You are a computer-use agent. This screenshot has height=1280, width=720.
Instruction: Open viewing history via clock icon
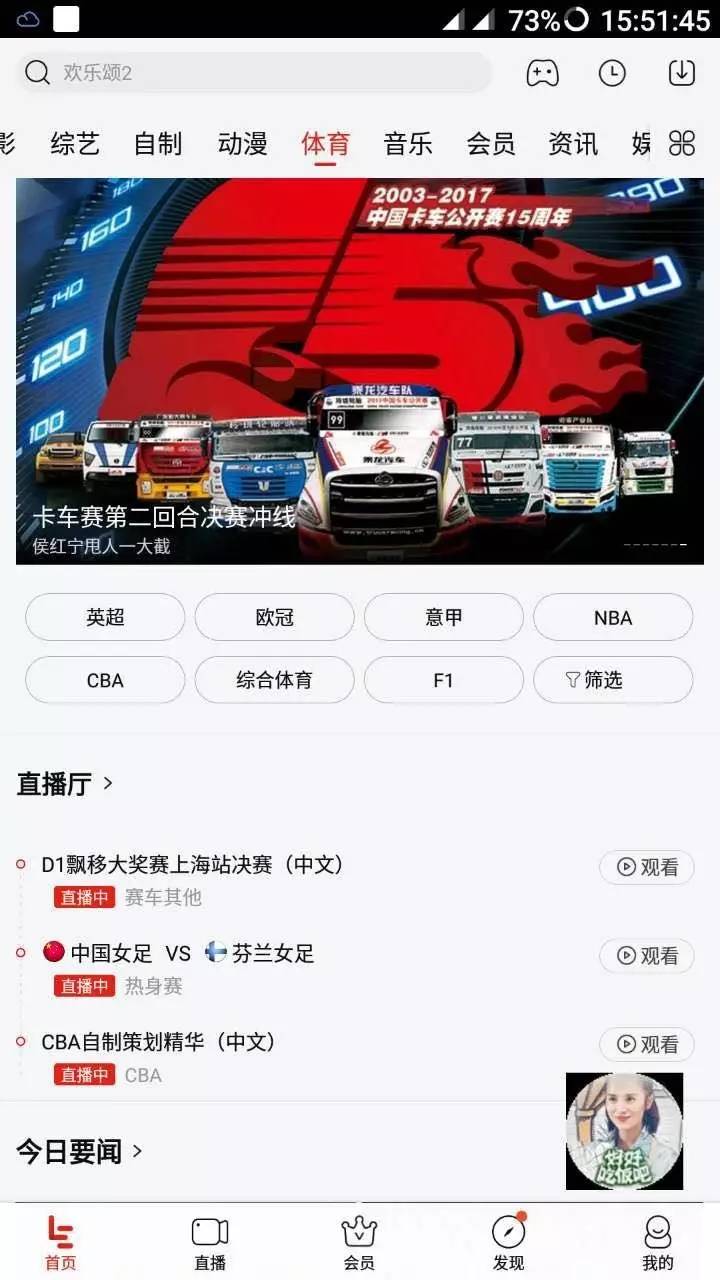pyautogui.click(x=612, y=72)
